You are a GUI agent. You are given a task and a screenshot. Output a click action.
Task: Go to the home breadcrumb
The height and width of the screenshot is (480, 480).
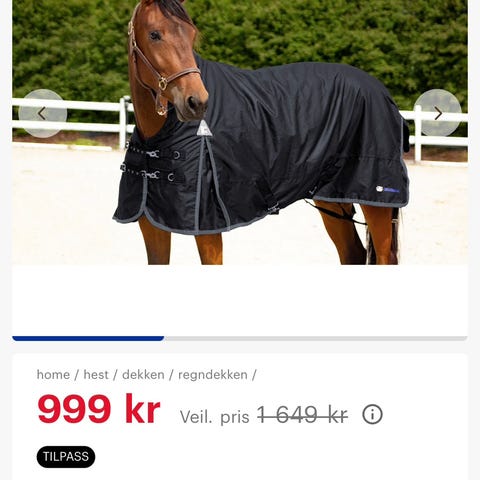click(x=53, y=375)
